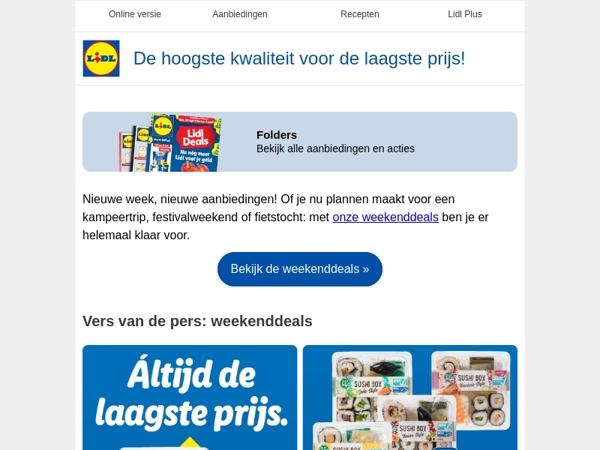Tap 'Bekijk de weekenddeals' button
600x450 pixels.
[x=299, y=269]
